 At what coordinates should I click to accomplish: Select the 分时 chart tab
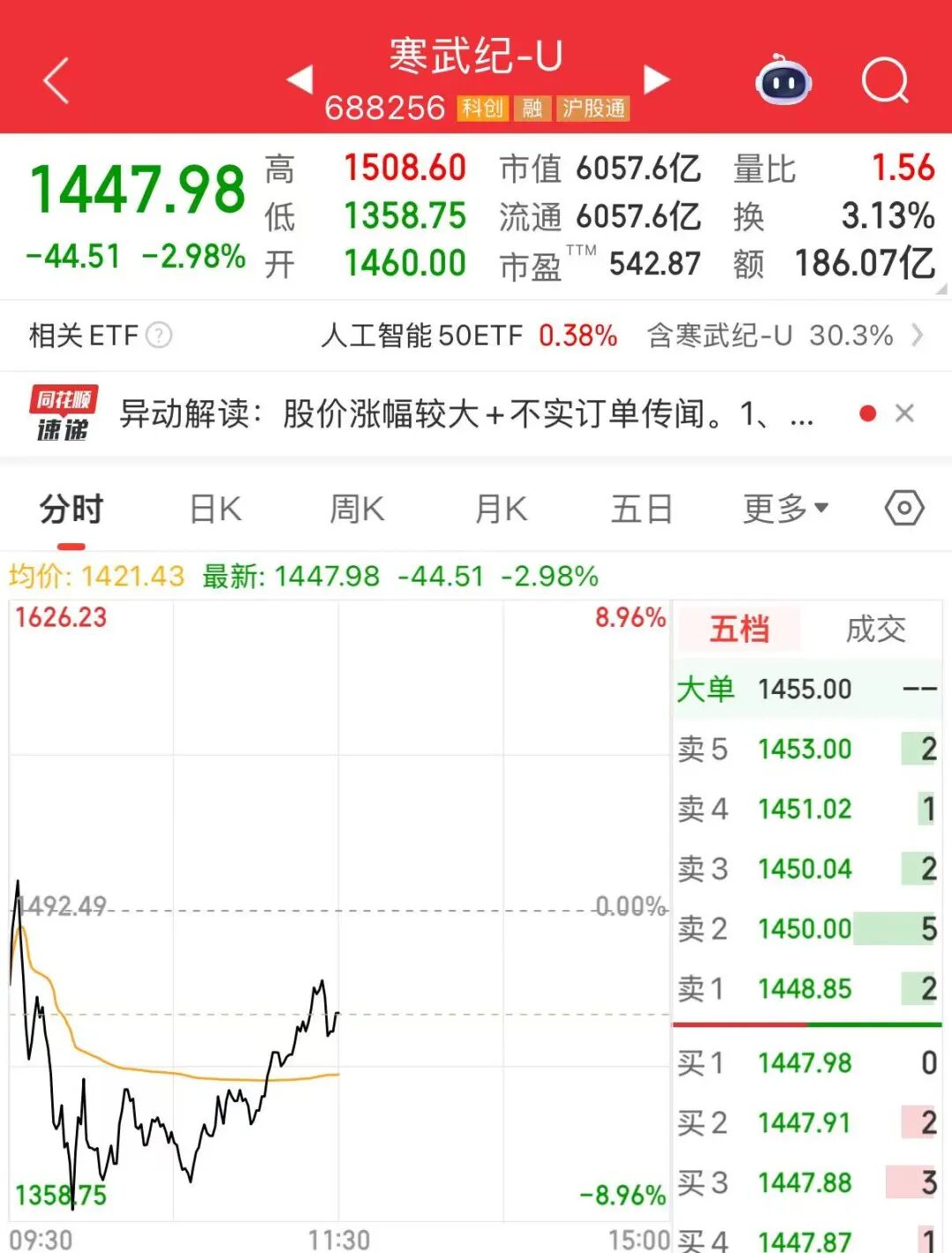click(71, 510)
